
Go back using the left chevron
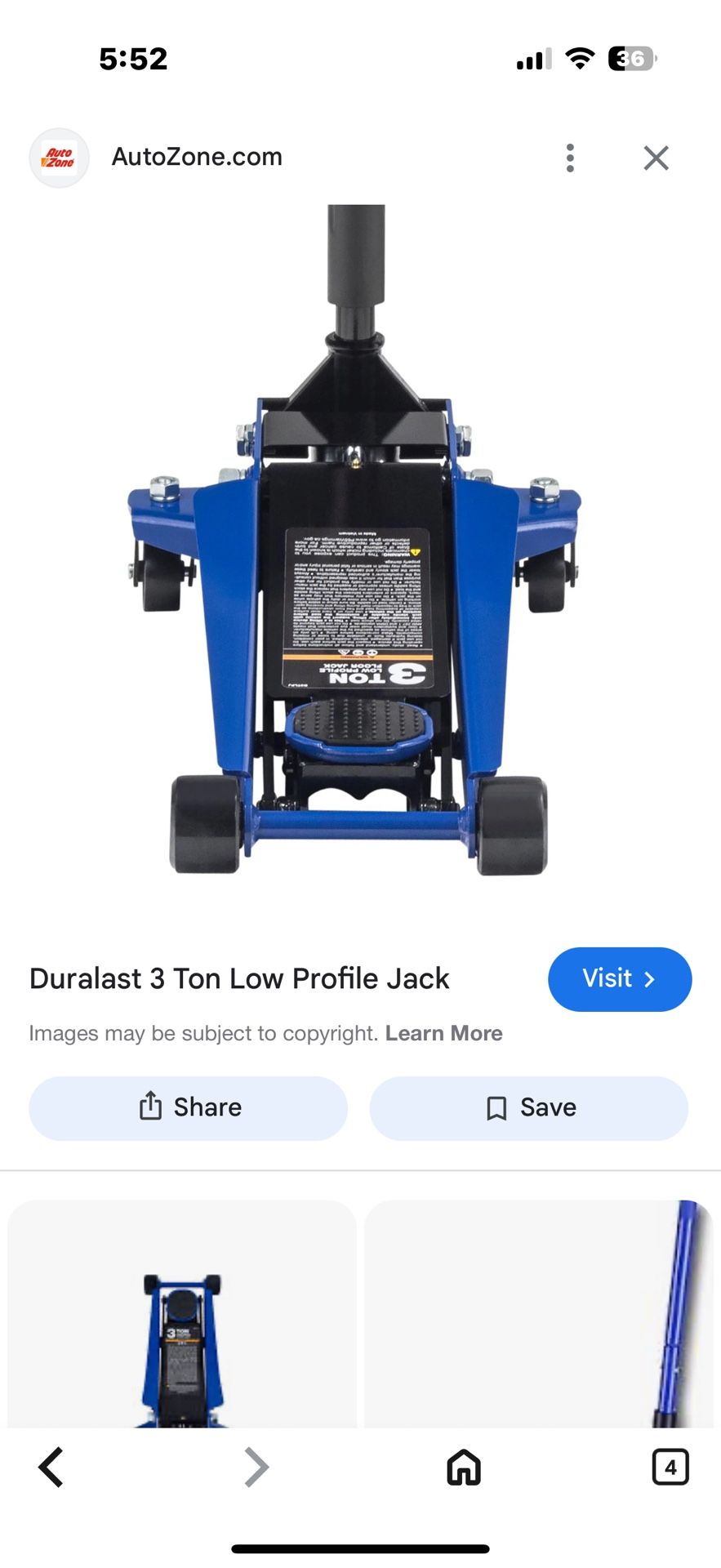point(51,1466)
